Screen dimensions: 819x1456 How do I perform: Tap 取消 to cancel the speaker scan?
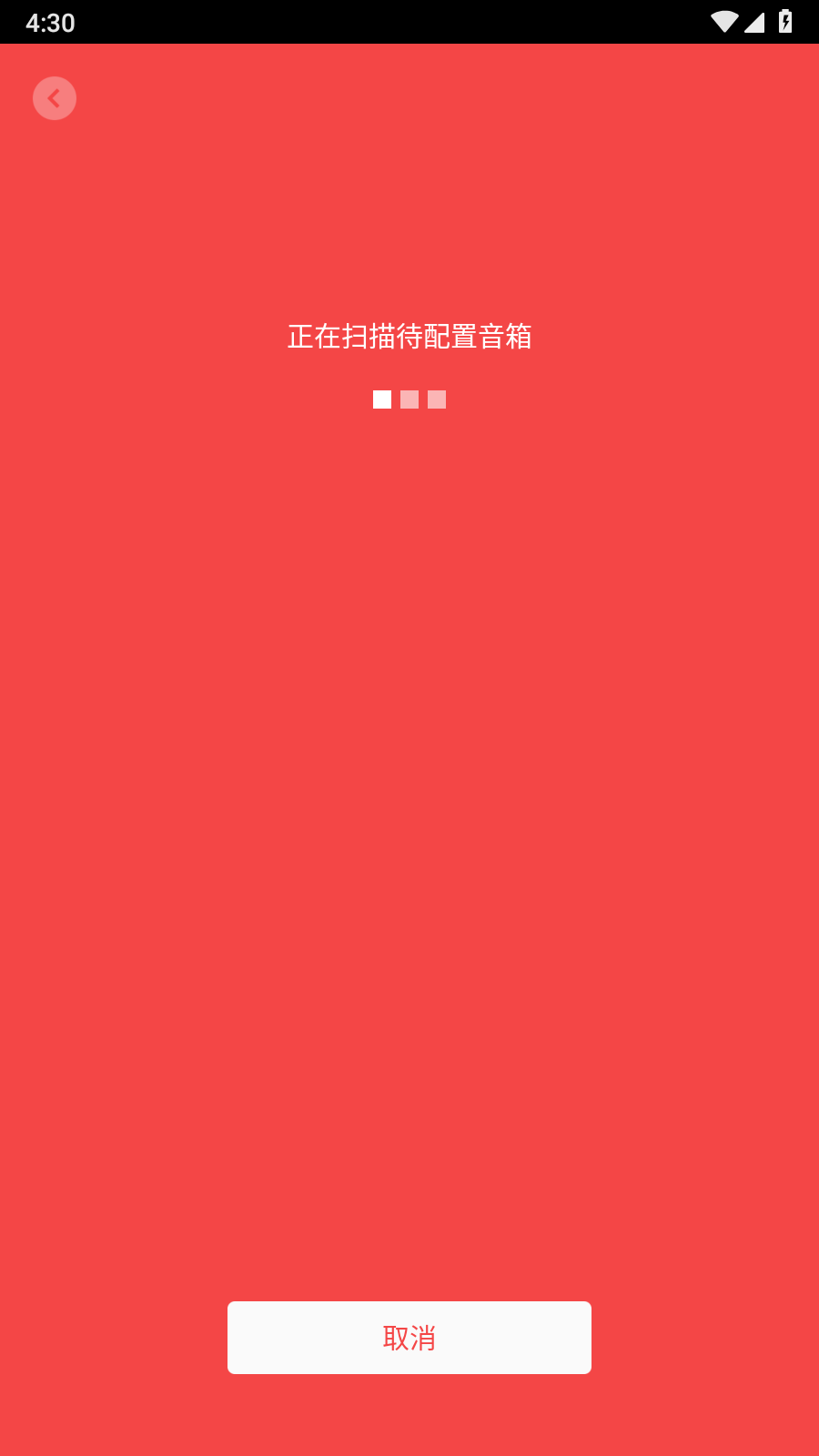(x=409, y=1338)
